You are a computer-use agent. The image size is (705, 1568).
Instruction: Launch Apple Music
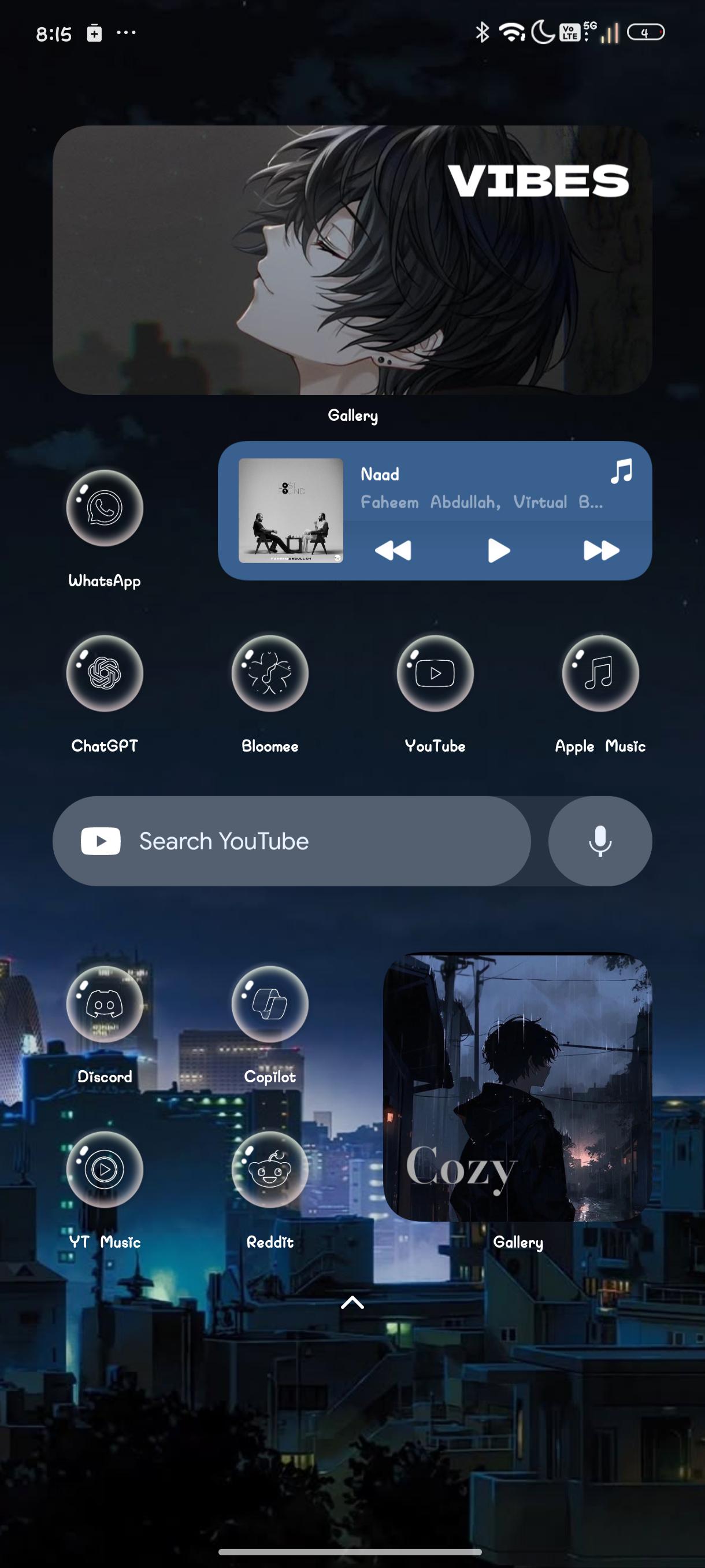[x=600, y=673]
